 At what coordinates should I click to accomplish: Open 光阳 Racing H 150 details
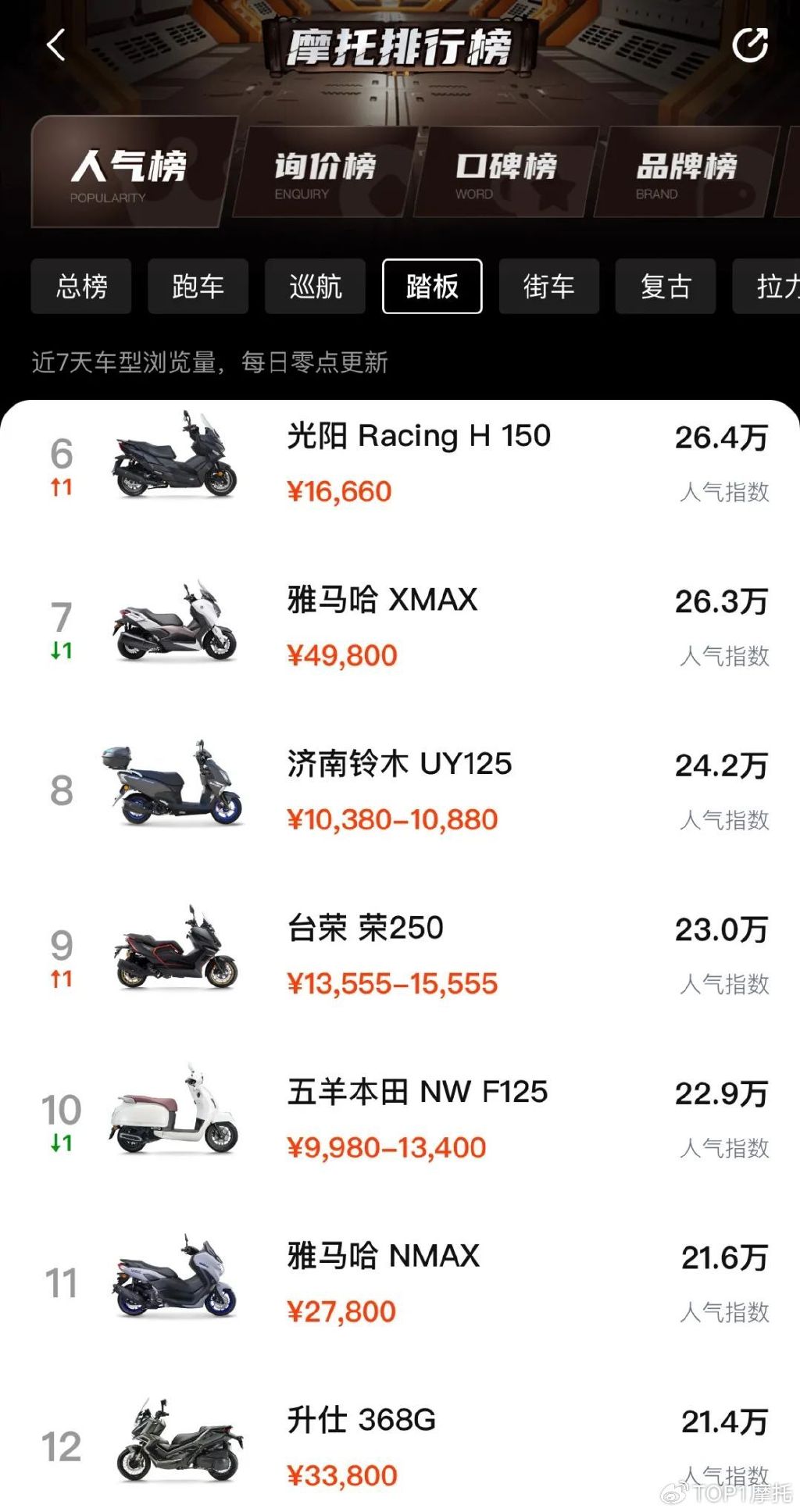tap(400, 463)
